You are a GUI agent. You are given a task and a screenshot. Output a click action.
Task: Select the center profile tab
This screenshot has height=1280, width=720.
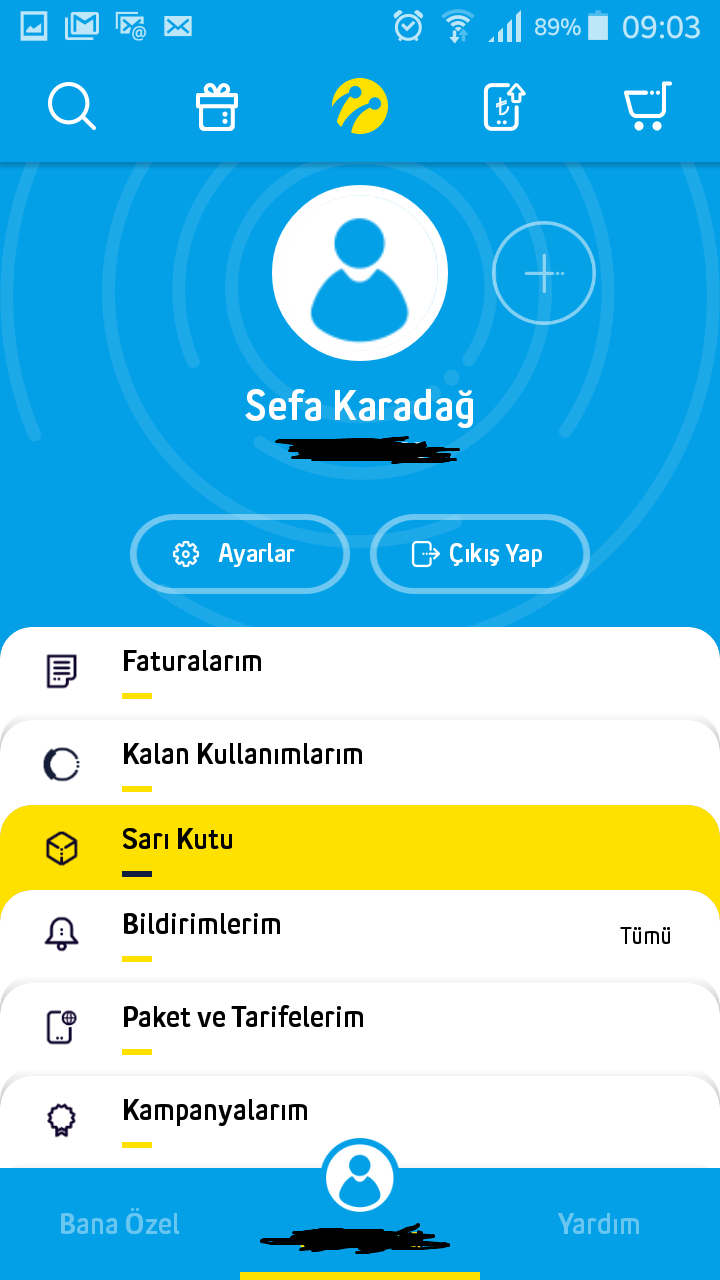pyautogui.click(x=360, y=1180)
